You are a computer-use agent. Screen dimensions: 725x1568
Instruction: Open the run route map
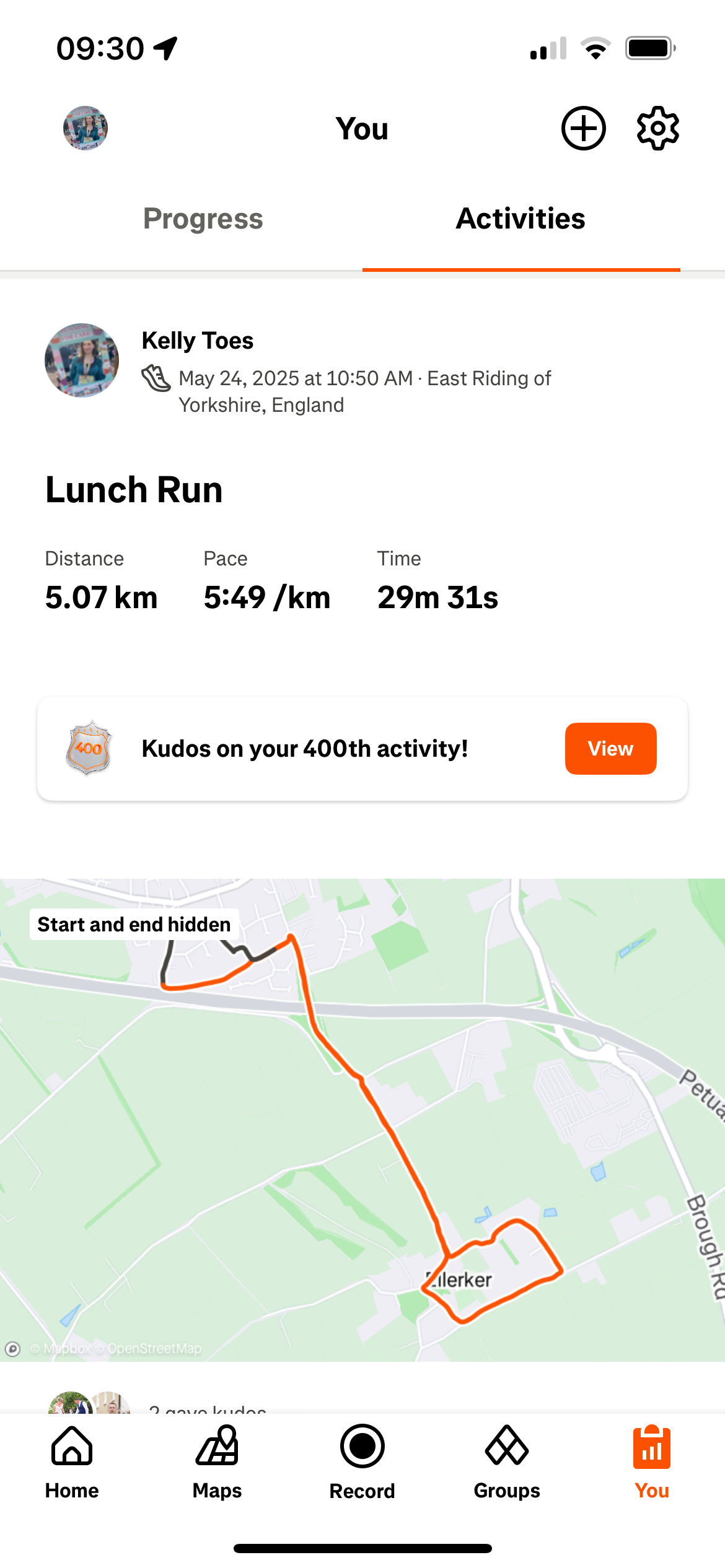[362, 1120]
